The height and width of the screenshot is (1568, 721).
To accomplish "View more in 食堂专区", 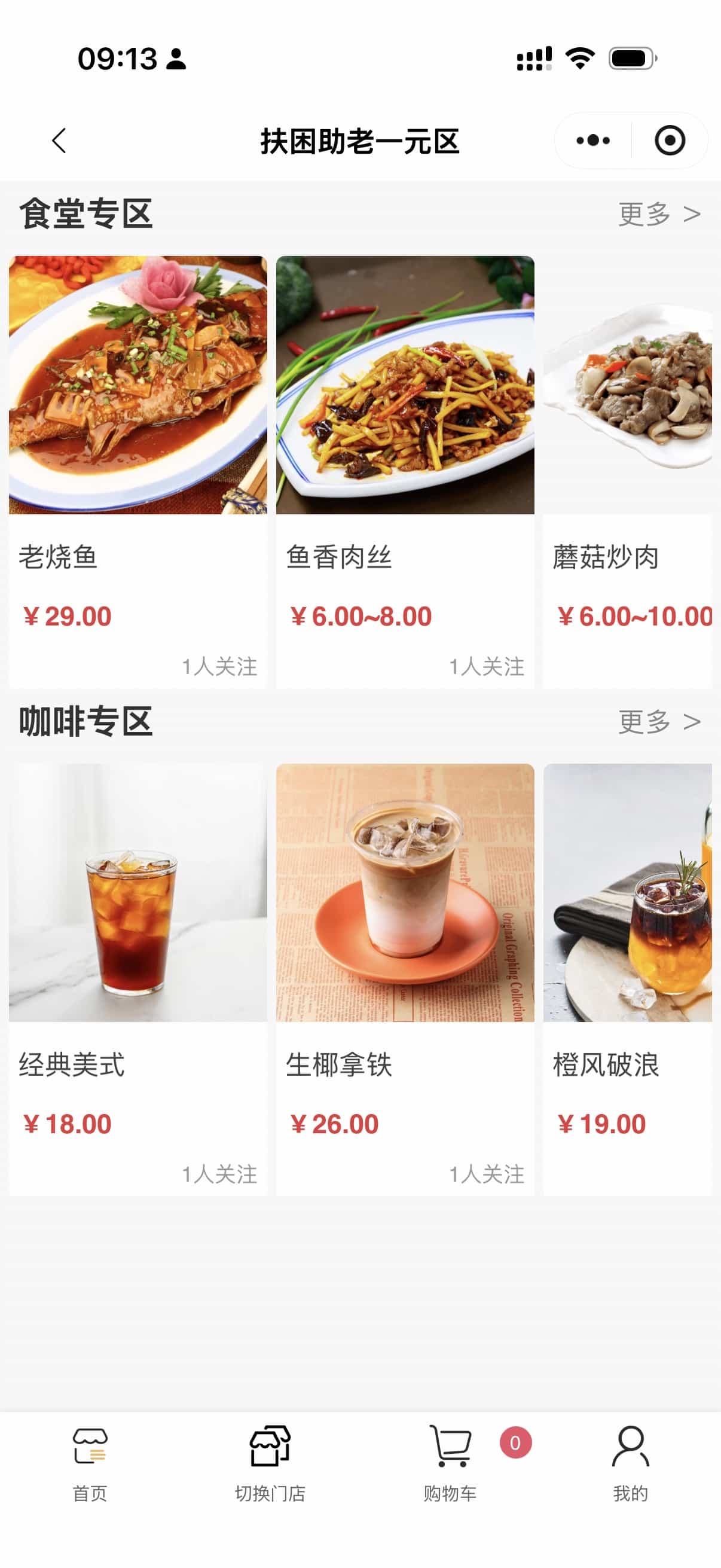I will [659, 214].
